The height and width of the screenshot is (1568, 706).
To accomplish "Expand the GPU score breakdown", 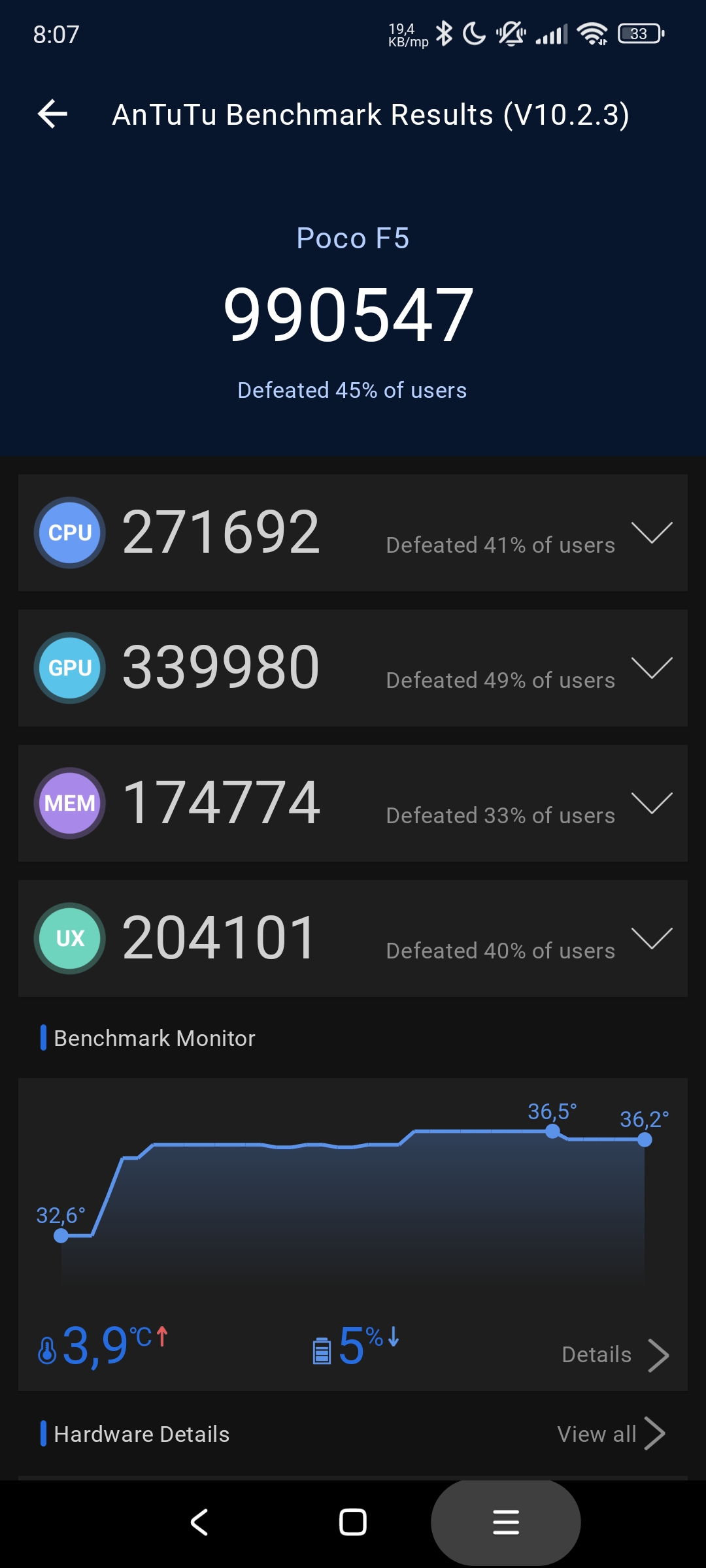I will pyautogui.click(x=651, y=668).
